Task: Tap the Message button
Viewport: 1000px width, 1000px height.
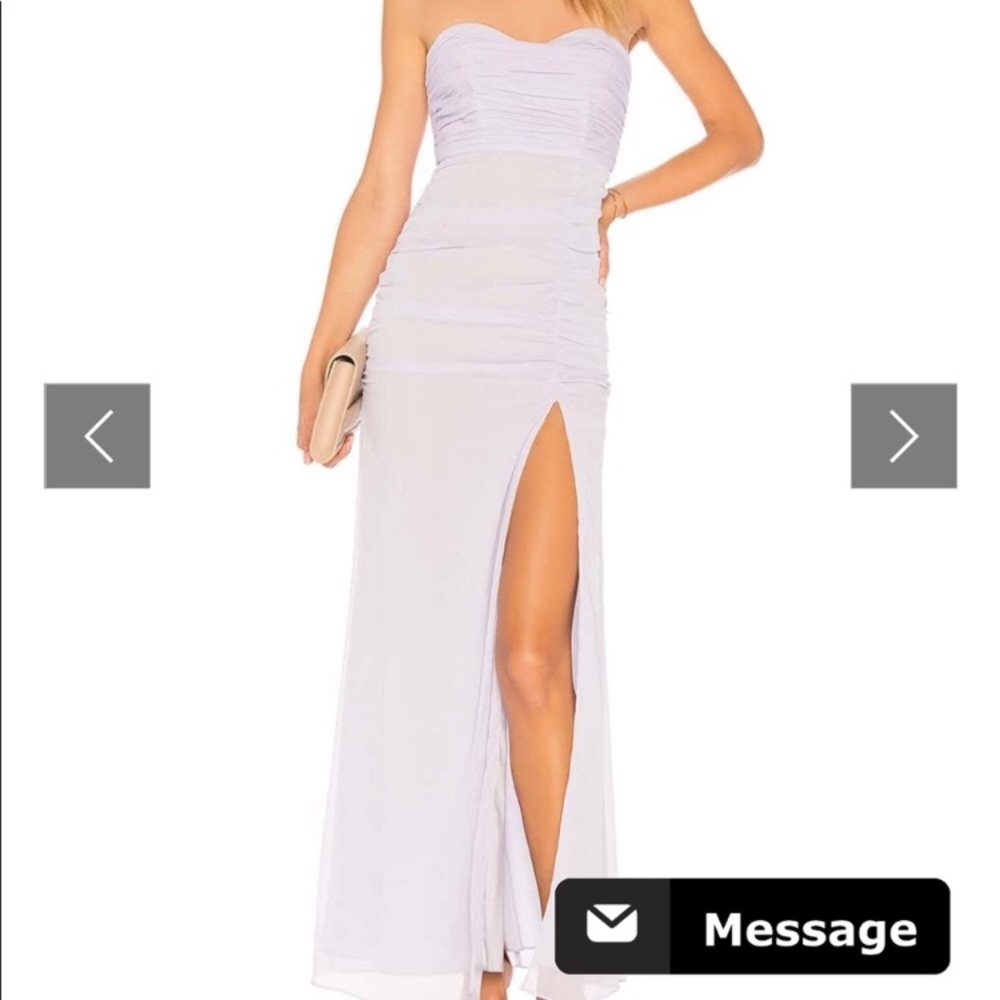Action: coord(752,926)
